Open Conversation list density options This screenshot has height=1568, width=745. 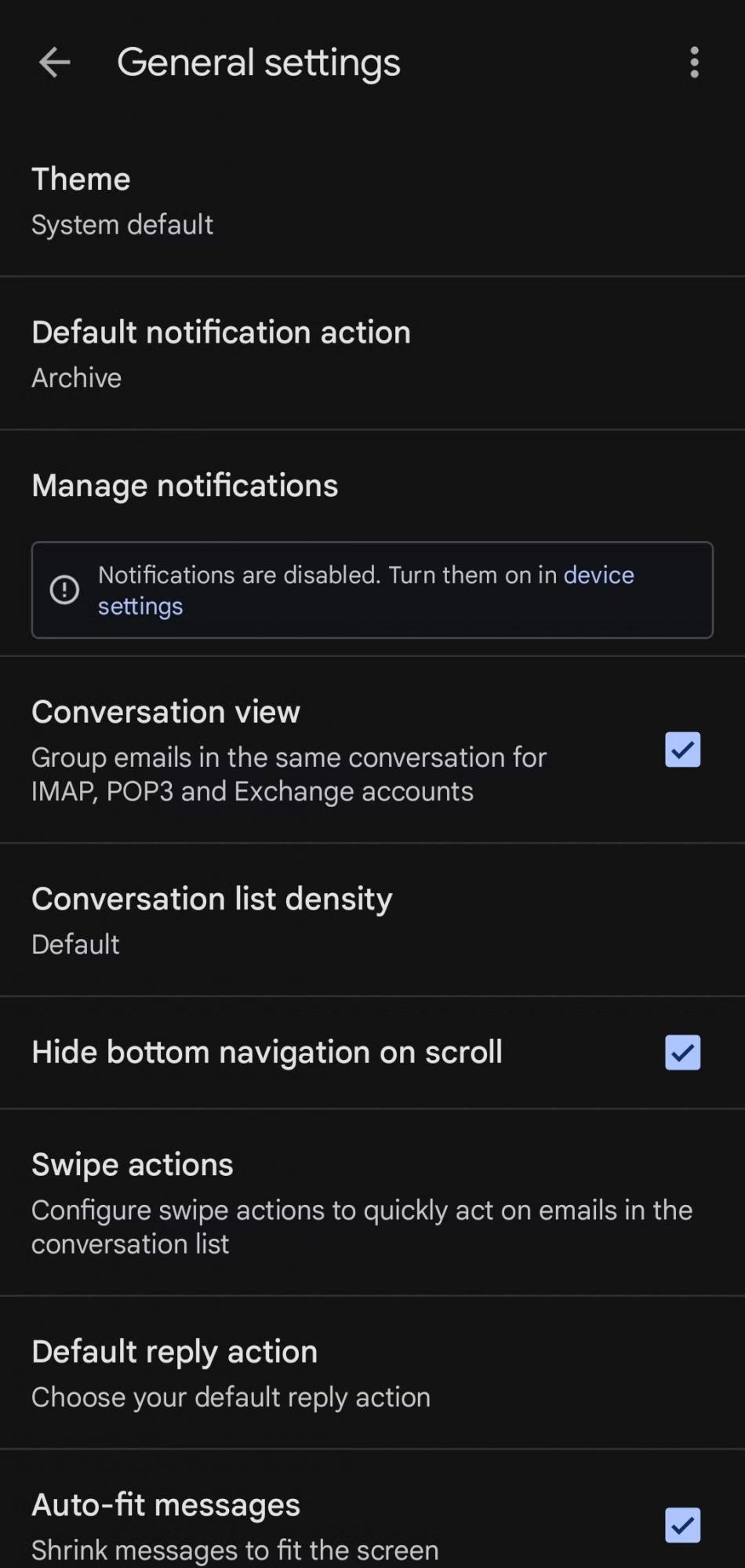point(235,920)
